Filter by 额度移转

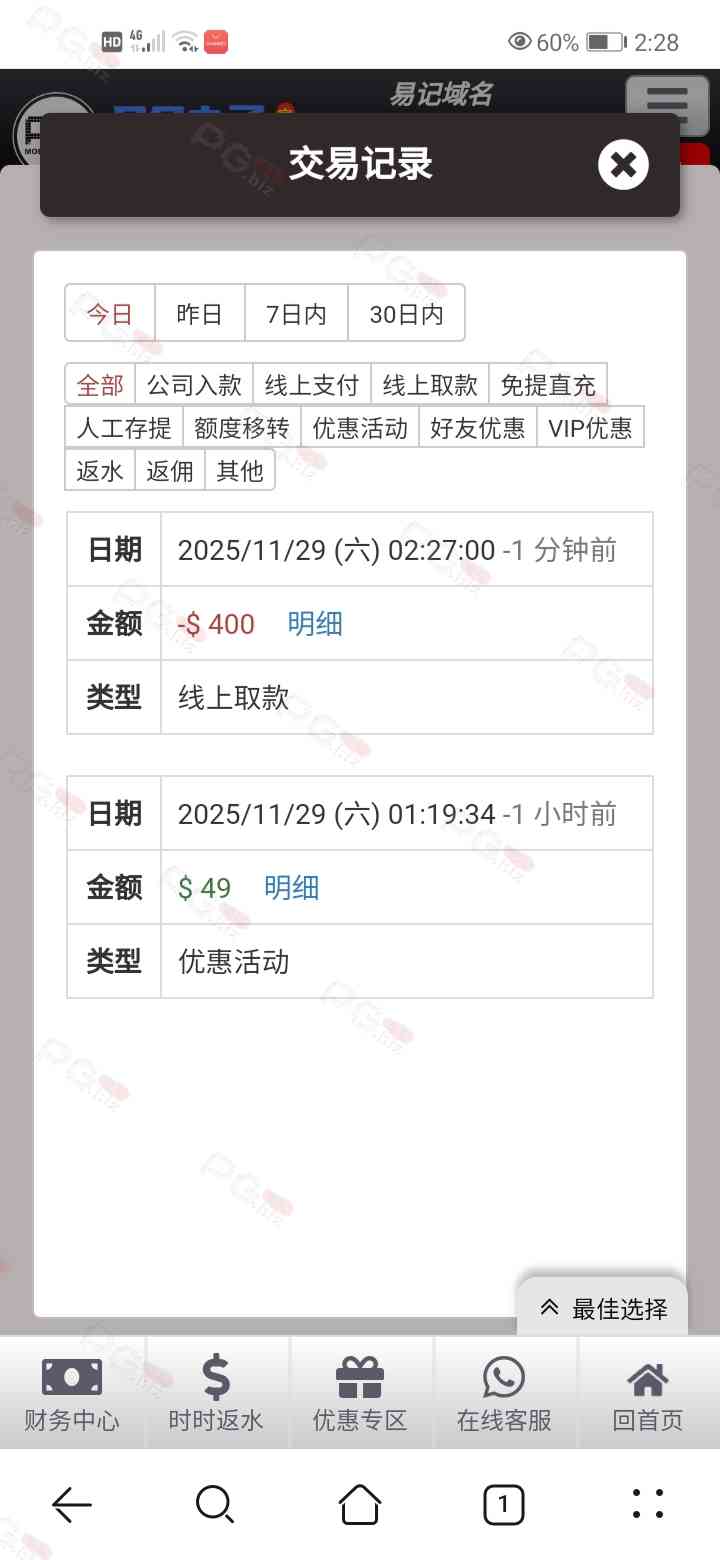point(241,428)
